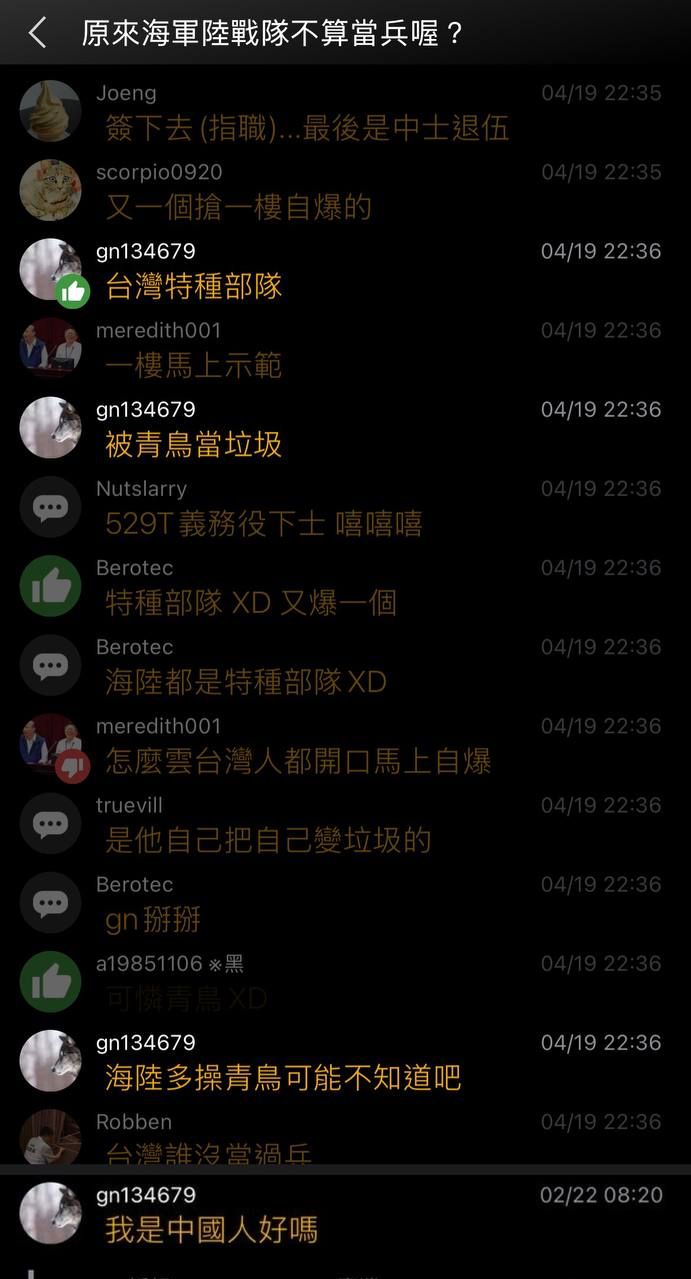The image size is (691, 1279).
Task: Open Joeng's comment about 中士退伍
Action: click(307, 128)
